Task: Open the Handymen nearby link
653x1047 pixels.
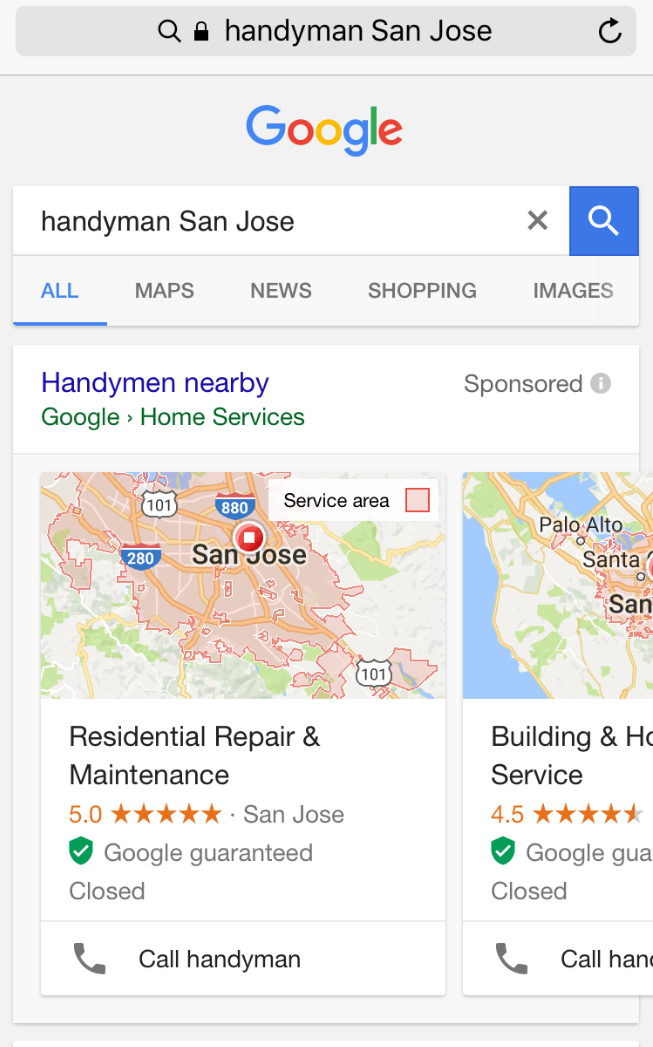Action: pos(155,383)
